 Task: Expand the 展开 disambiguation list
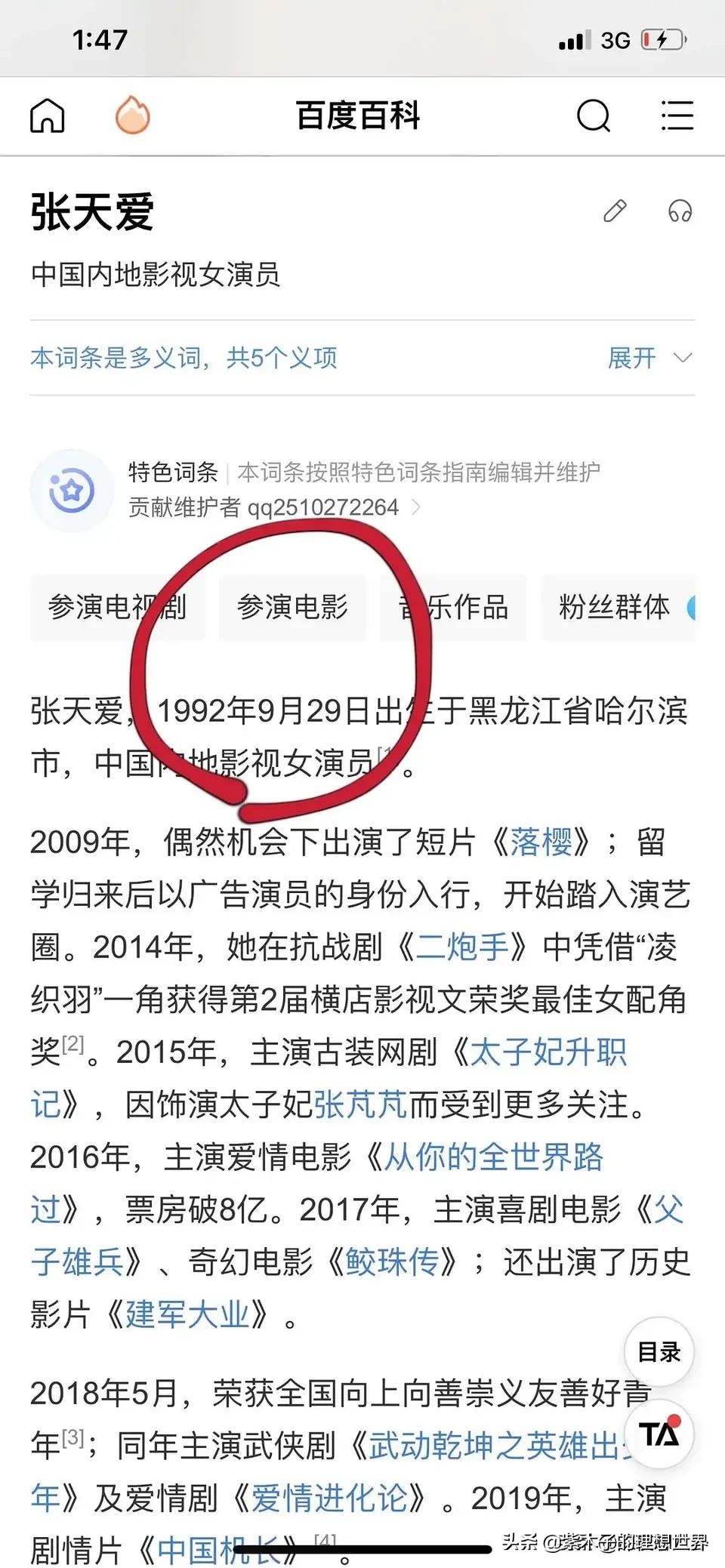649,358
